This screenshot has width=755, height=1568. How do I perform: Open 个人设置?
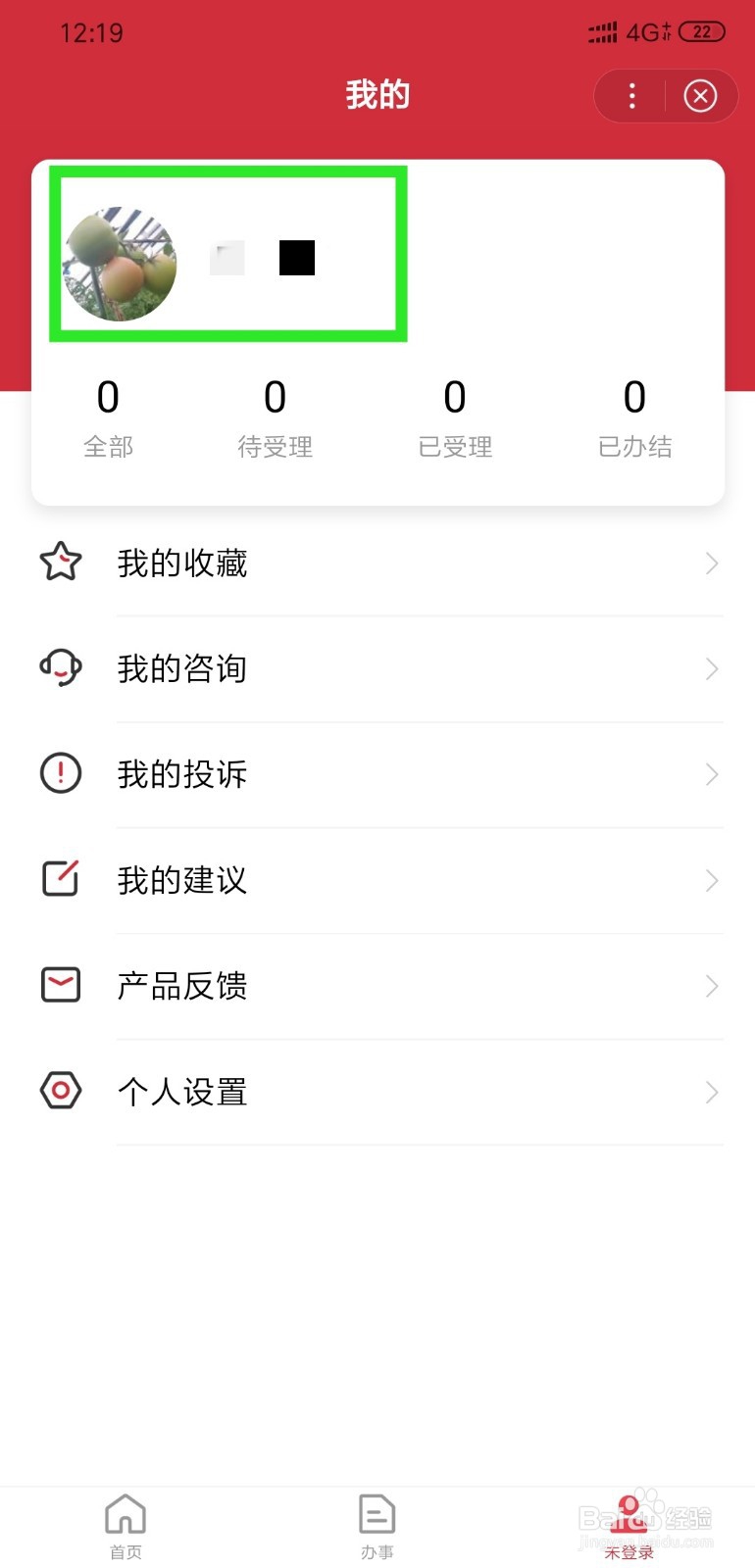(x=377, y=1092)
